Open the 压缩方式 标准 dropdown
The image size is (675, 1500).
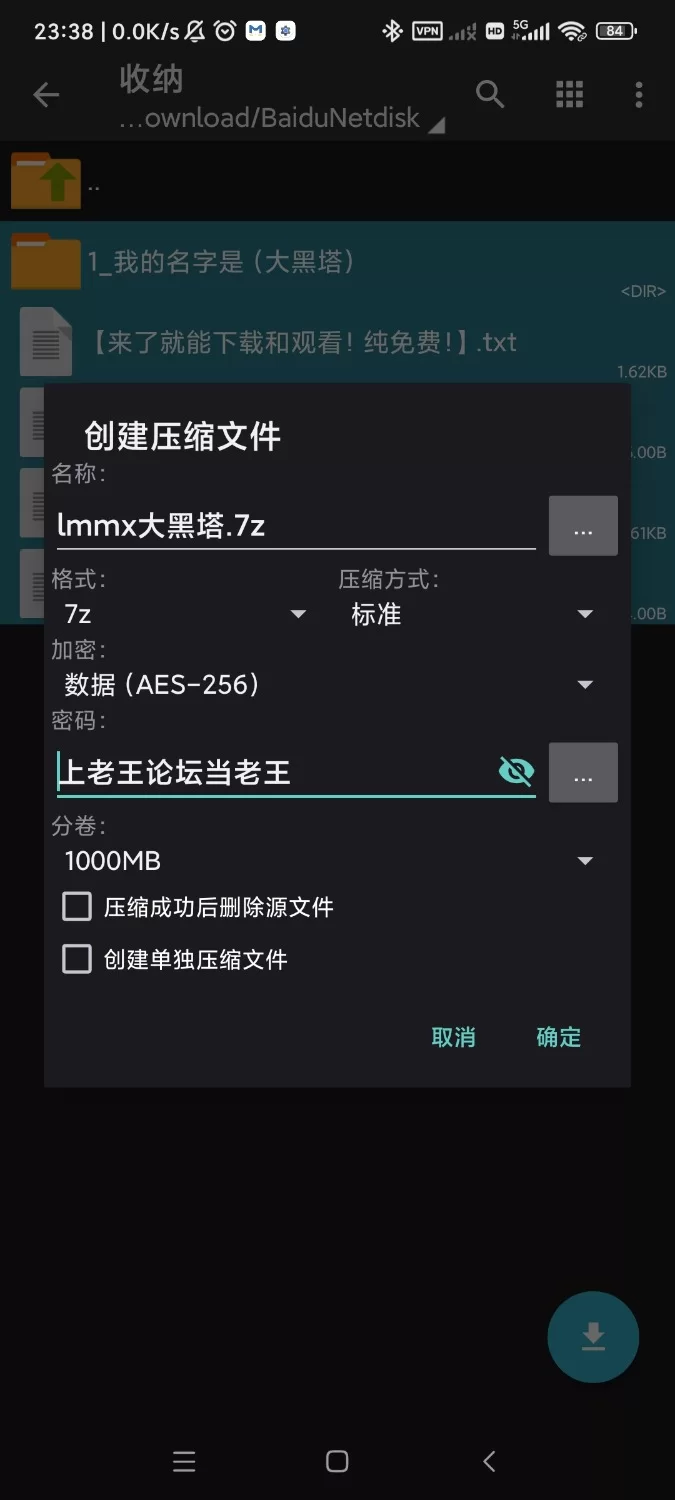(x=472, y=614)
